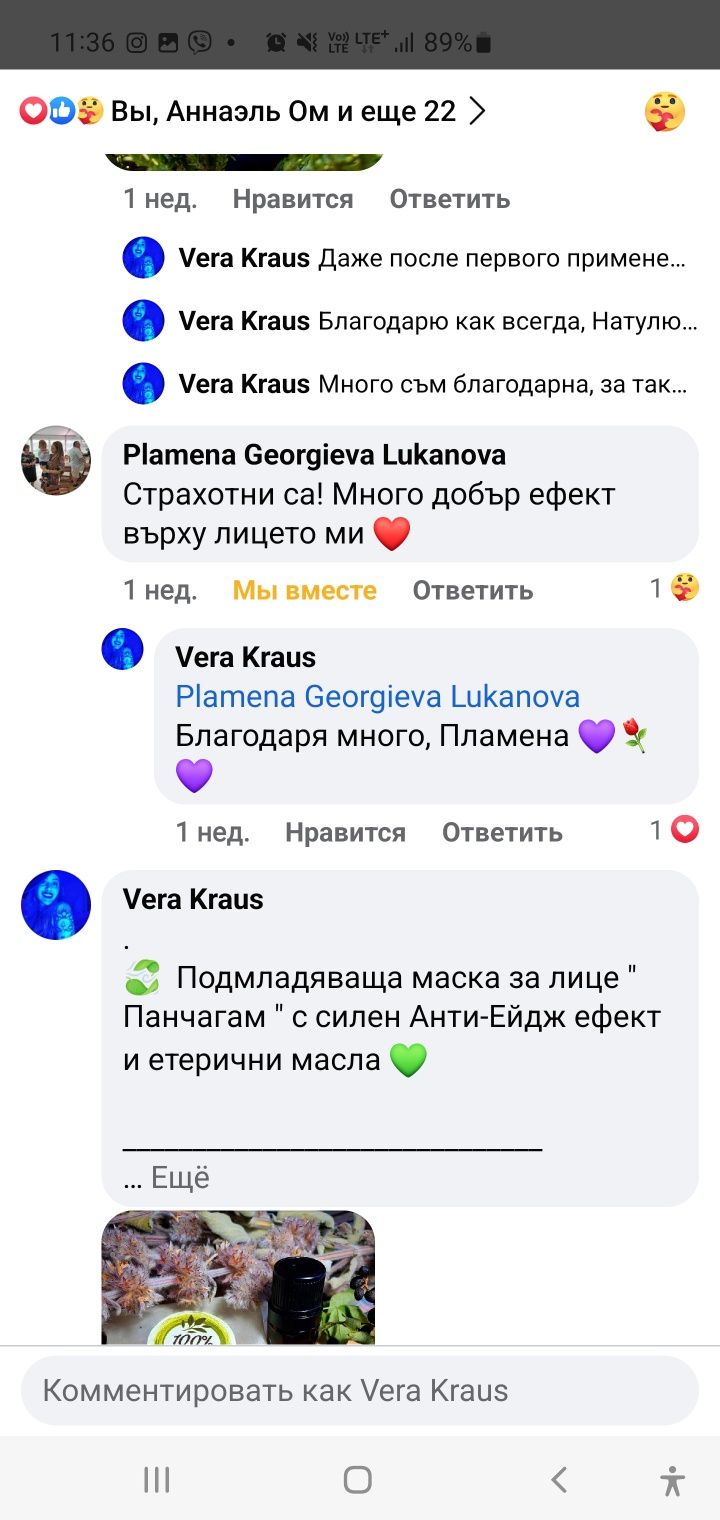
Task: Open reply 'Даже после первого примене…'
Action: (x=430, y=258)
